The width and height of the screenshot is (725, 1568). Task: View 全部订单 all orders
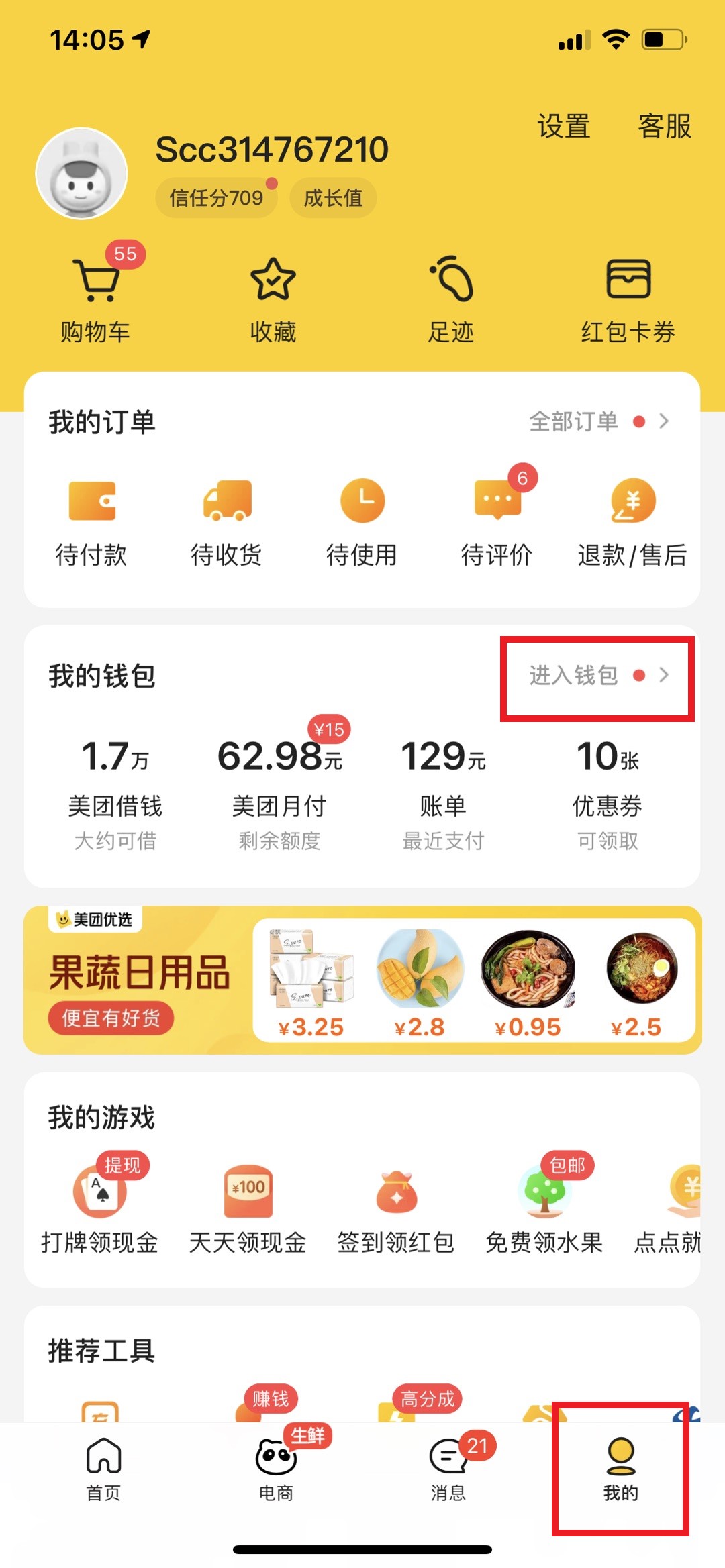point(599,421)
